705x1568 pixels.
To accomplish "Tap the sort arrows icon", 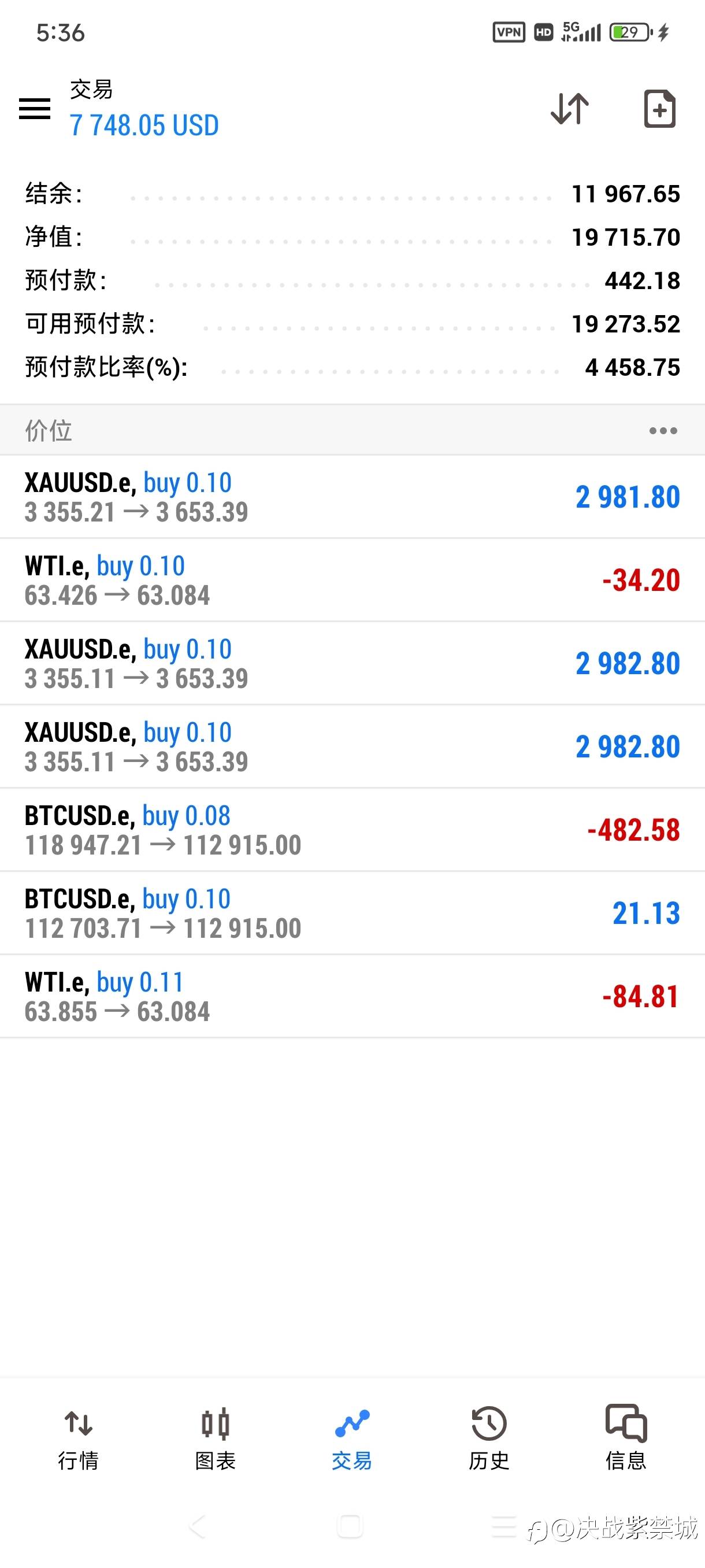I will [x=569, y=109].
